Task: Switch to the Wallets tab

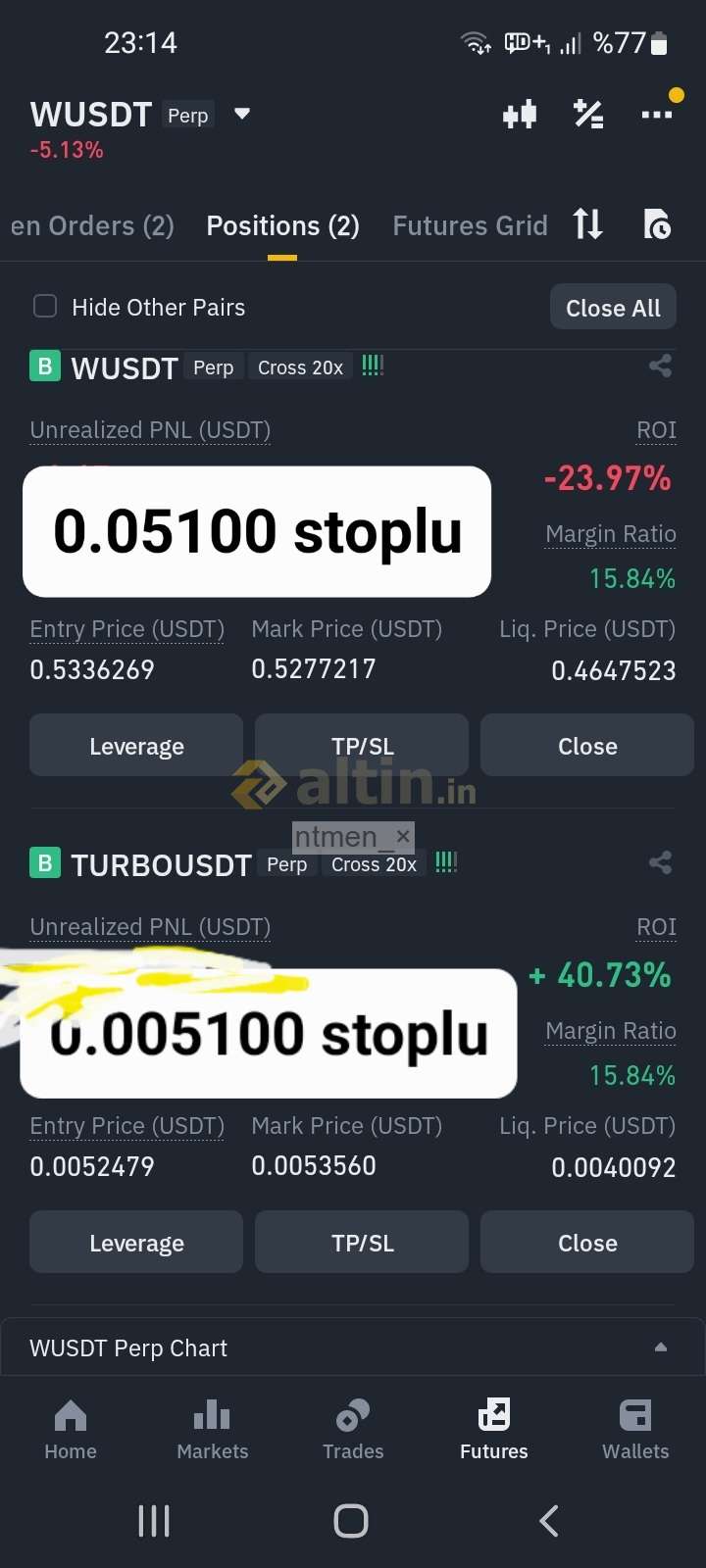Action: 635,1429
